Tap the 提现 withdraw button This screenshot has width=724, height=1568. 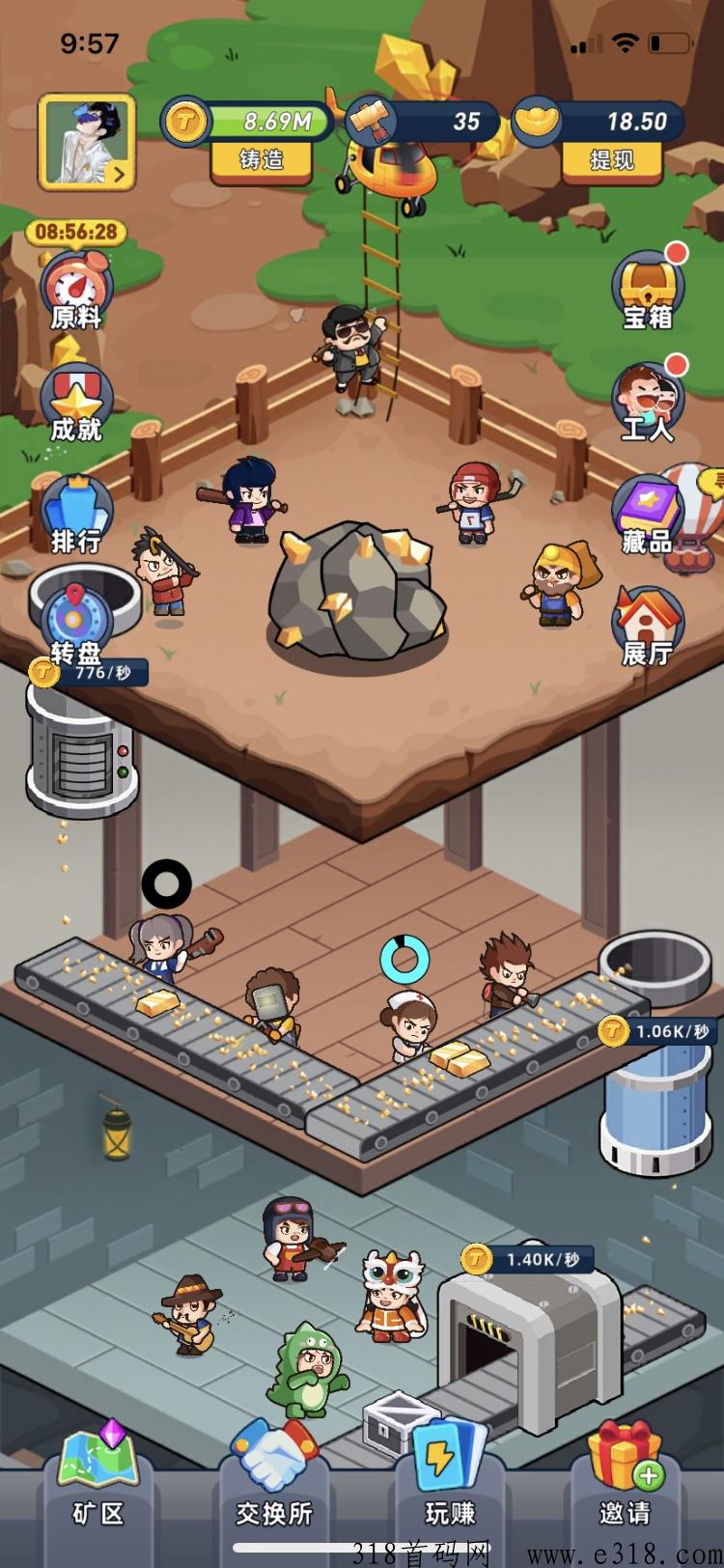[612, 160]
